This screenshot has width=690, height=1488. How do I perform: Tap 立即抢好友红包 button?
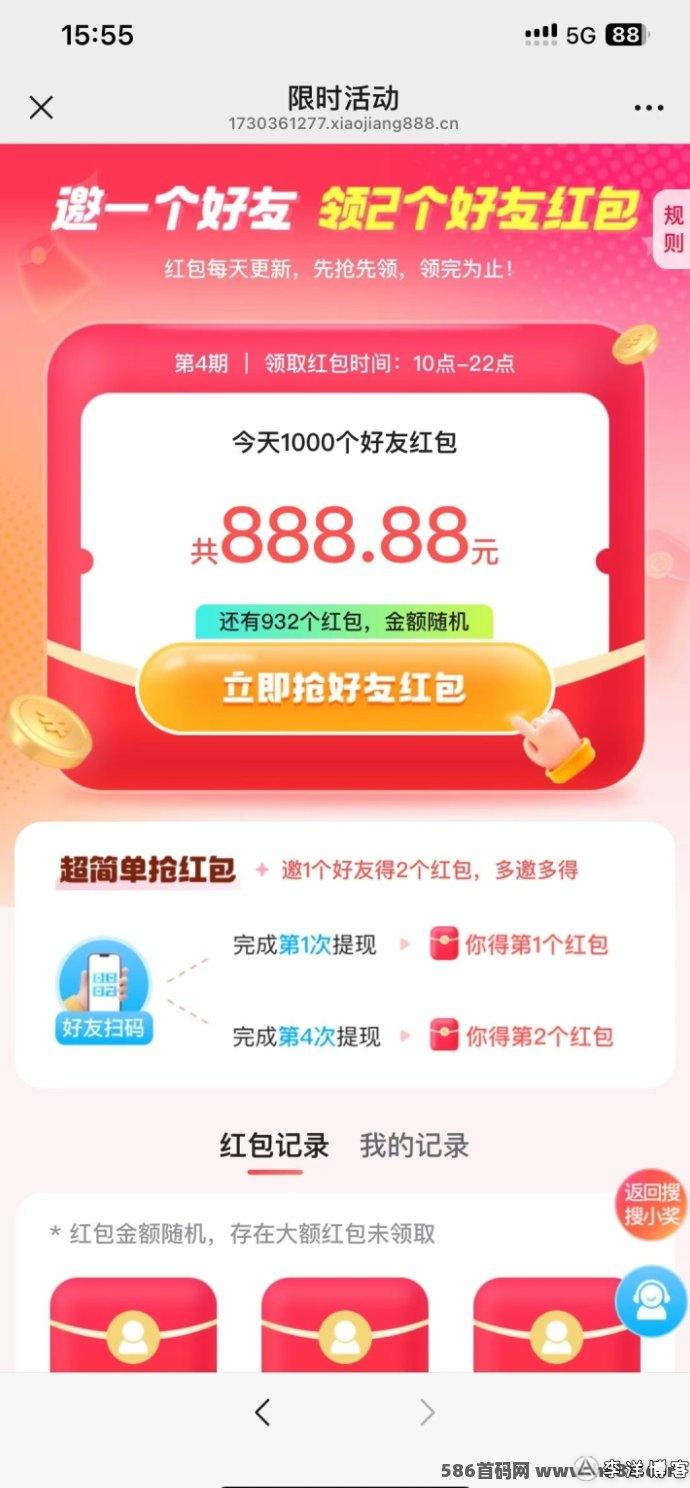pos(344,688)
